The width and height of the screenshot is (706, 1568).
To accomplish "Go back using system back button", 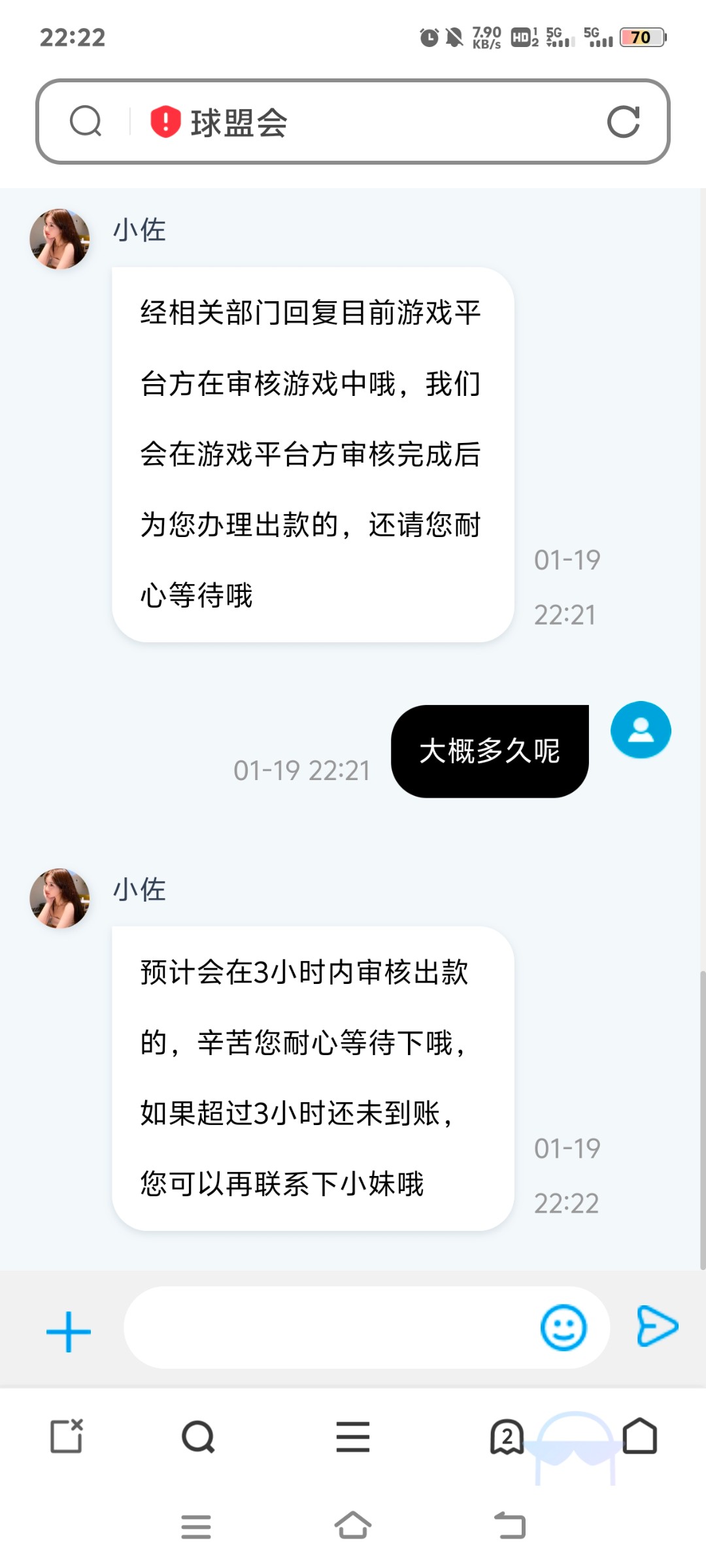I will point(510,1526).
